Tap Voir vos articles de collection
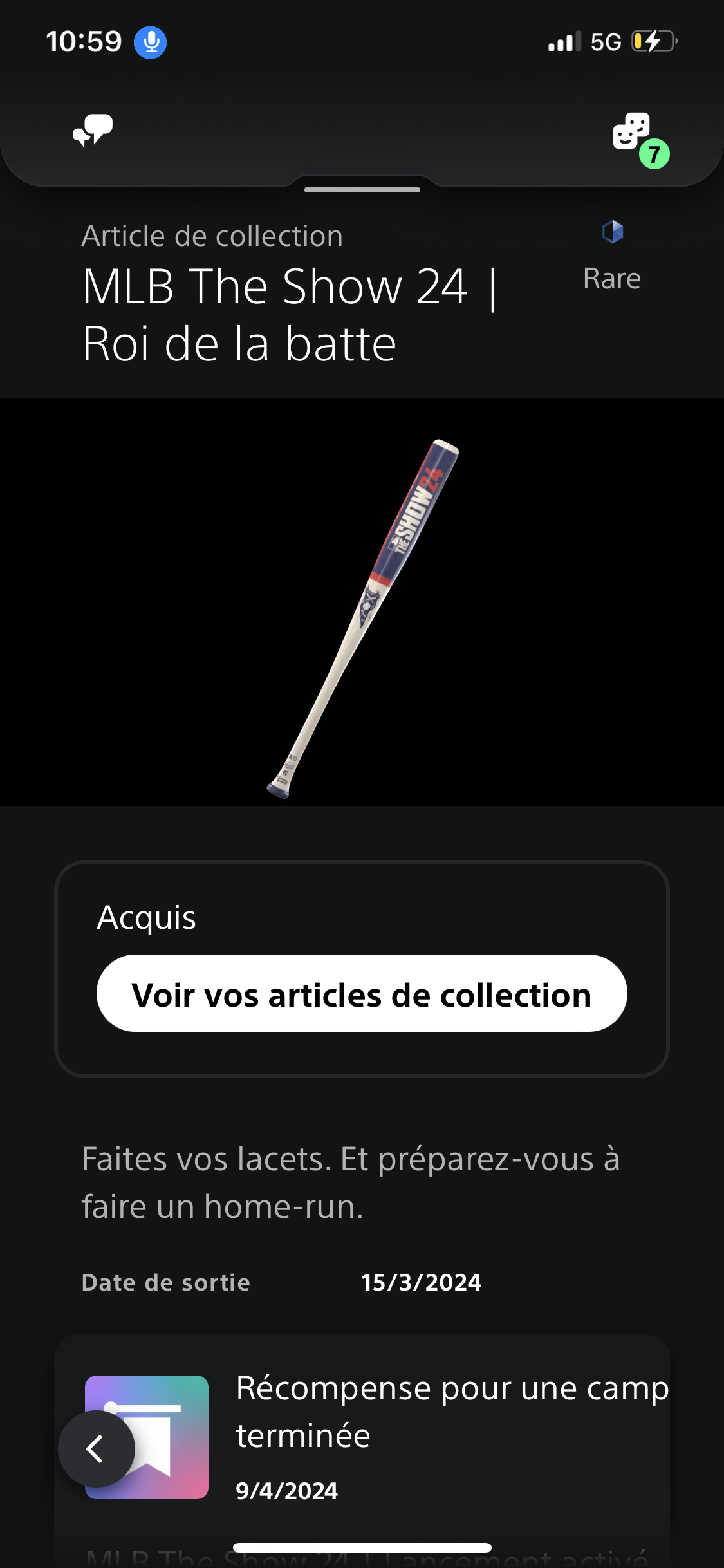724x1568 pixels. (x=362, y=994)
